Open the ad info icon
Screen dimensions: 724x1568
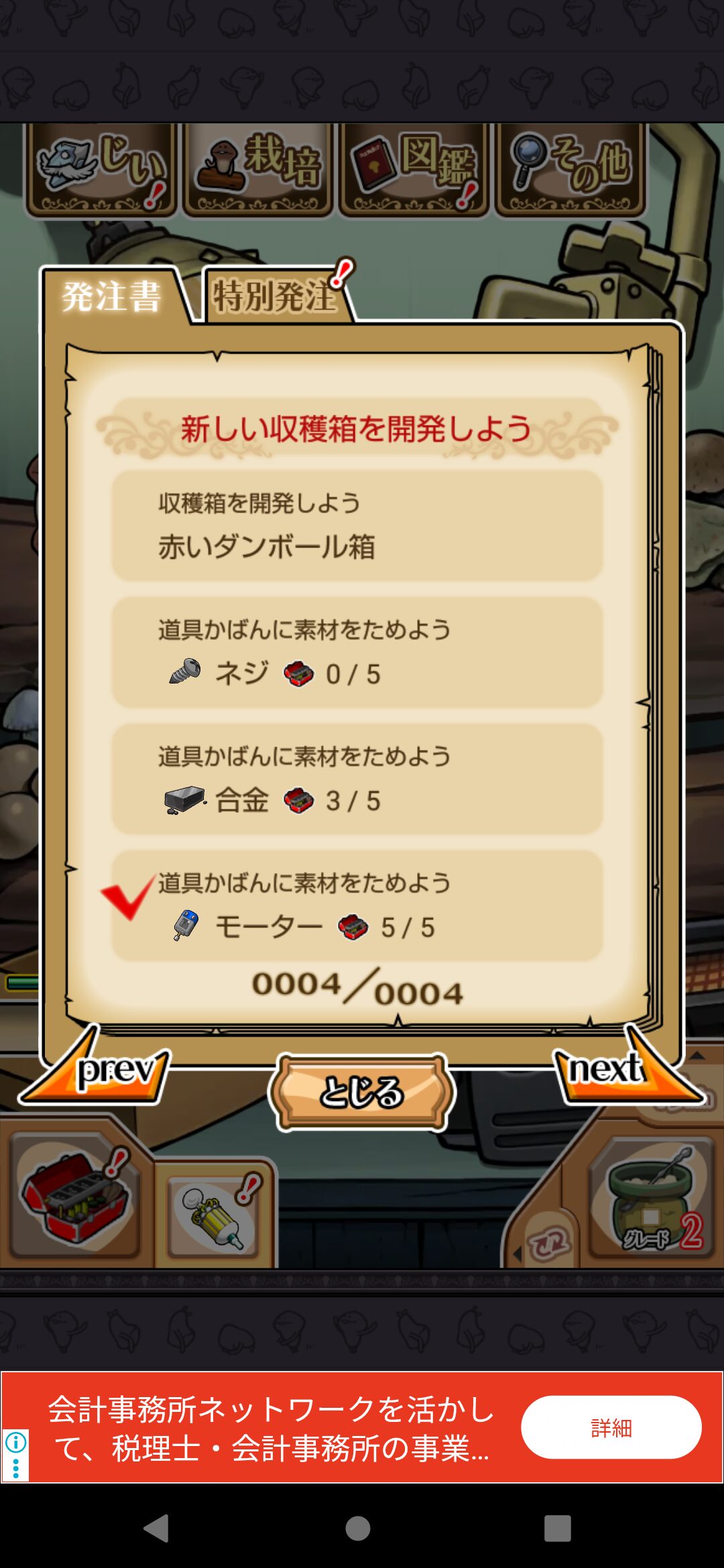pos(15,1441)
